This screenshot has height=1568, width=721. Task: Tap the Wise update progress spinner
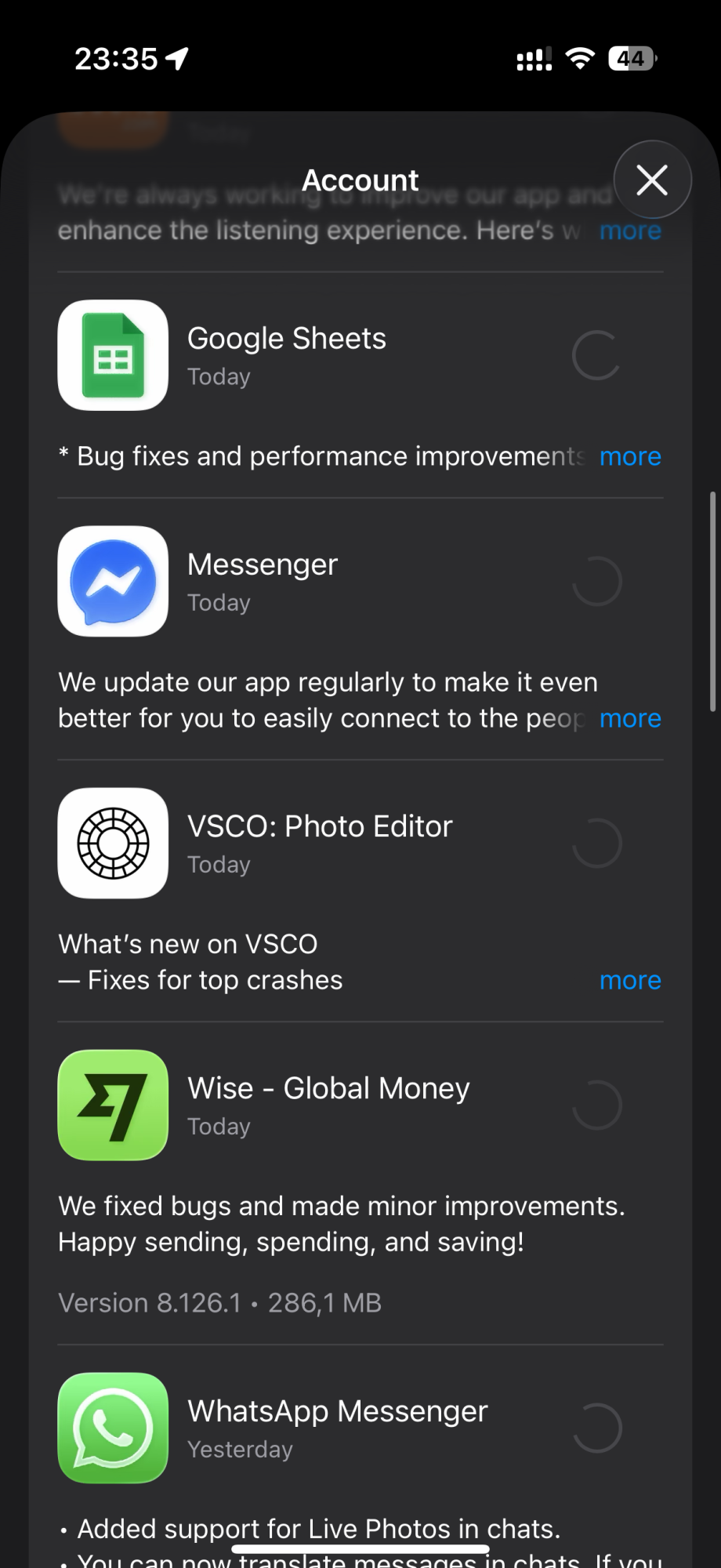coord(597,1105)
